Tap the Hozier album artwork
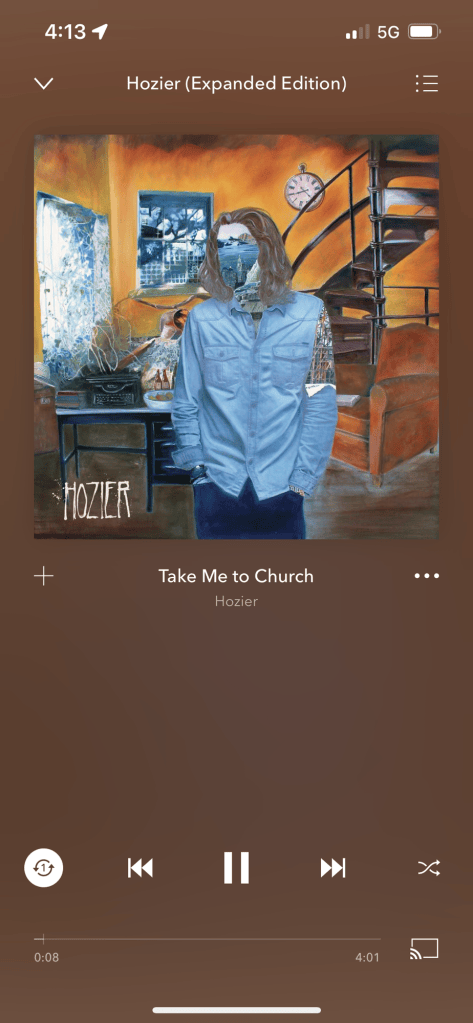This screenshot has height=1023, width=473. 236,337
